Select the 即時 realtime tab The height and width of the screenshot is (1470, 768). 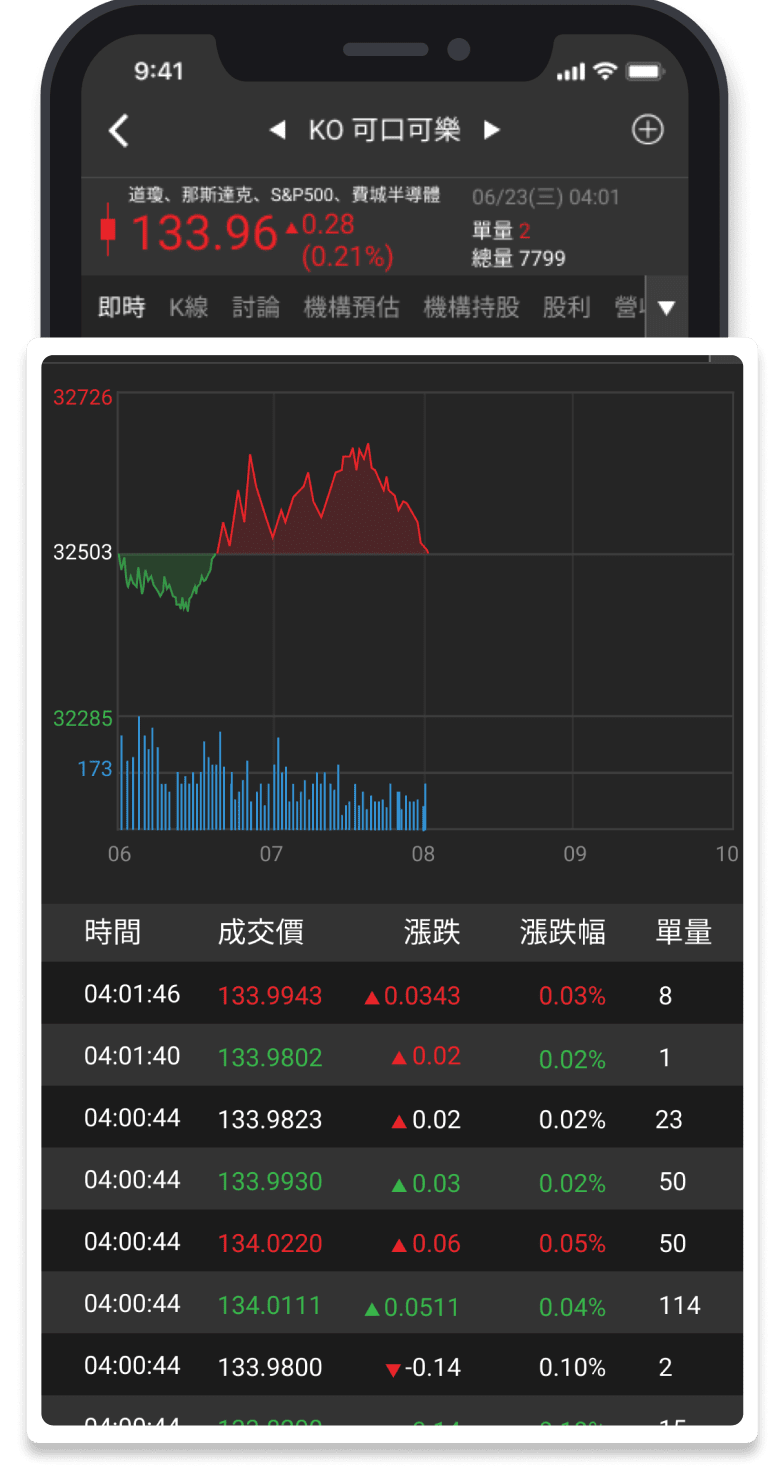coord(122,308)
